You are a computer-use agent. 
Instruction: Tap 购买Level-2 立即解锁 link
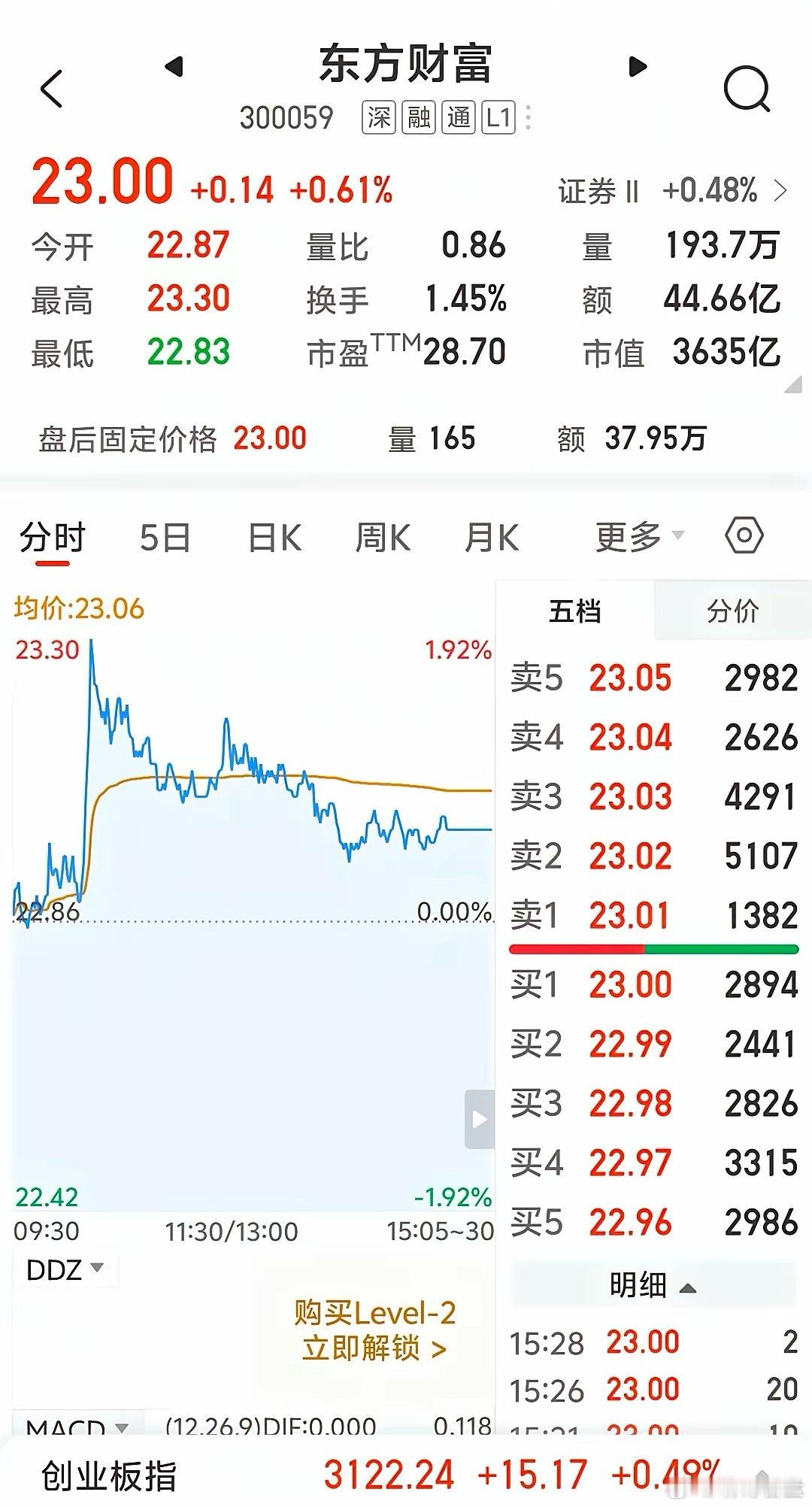point(374,1331)
